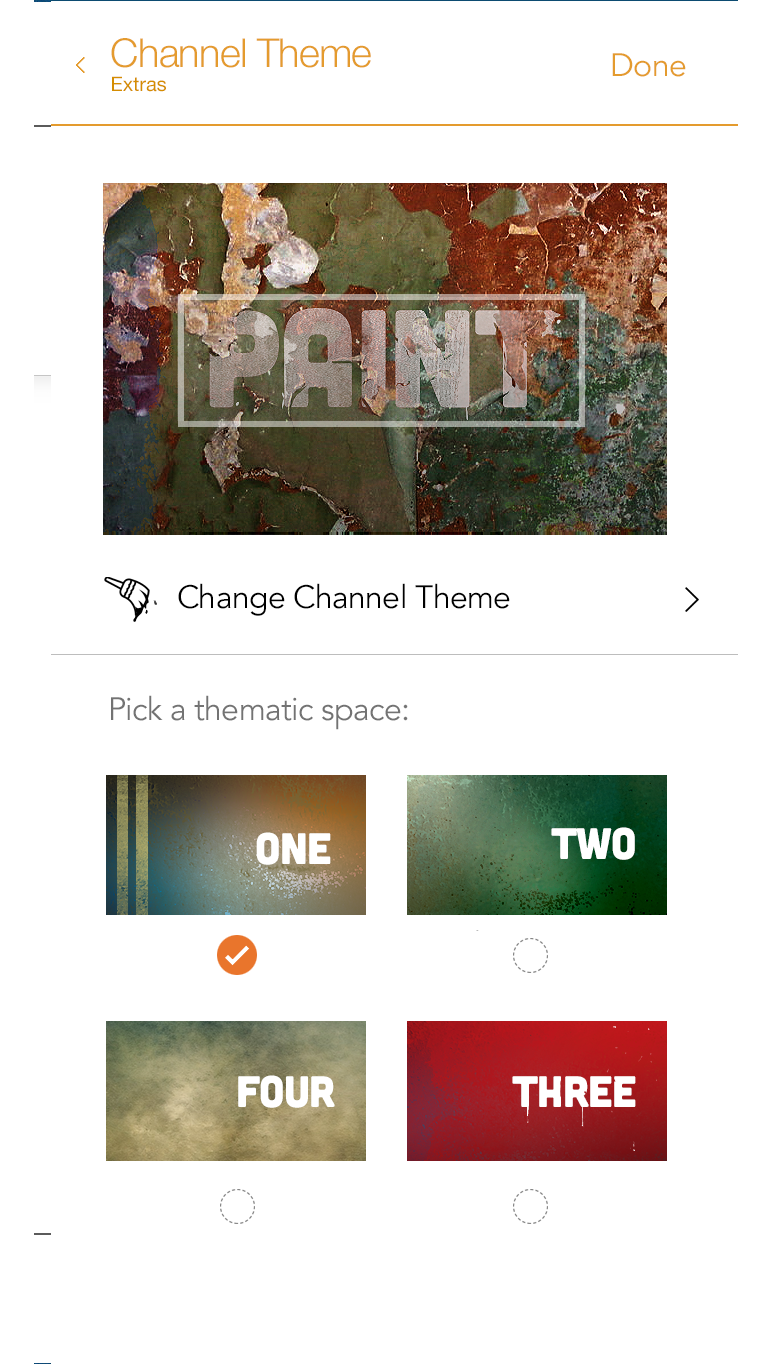Choose the radio button under TWO
763x1364 pixels.
click(x=530, y=956)
